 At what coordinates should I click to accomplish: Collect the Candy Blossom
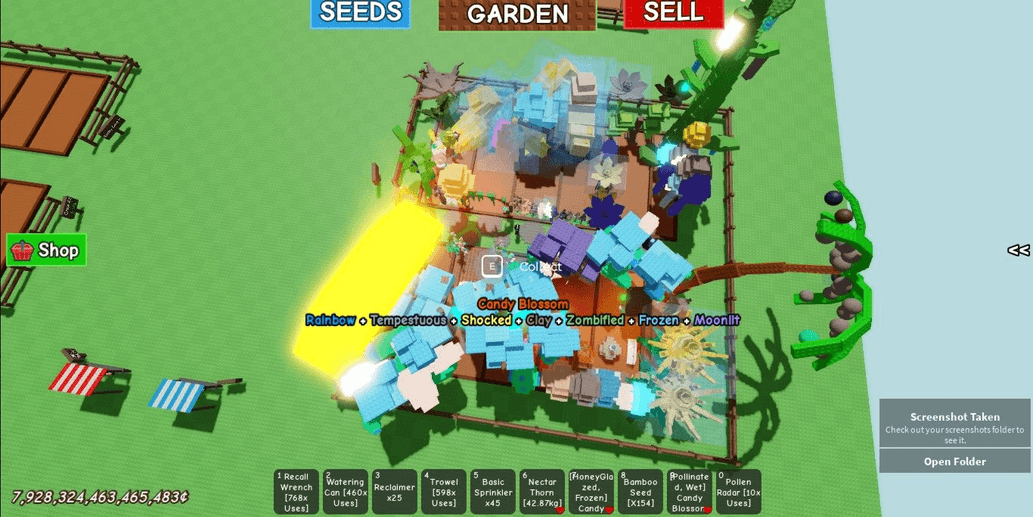(492, 266)
